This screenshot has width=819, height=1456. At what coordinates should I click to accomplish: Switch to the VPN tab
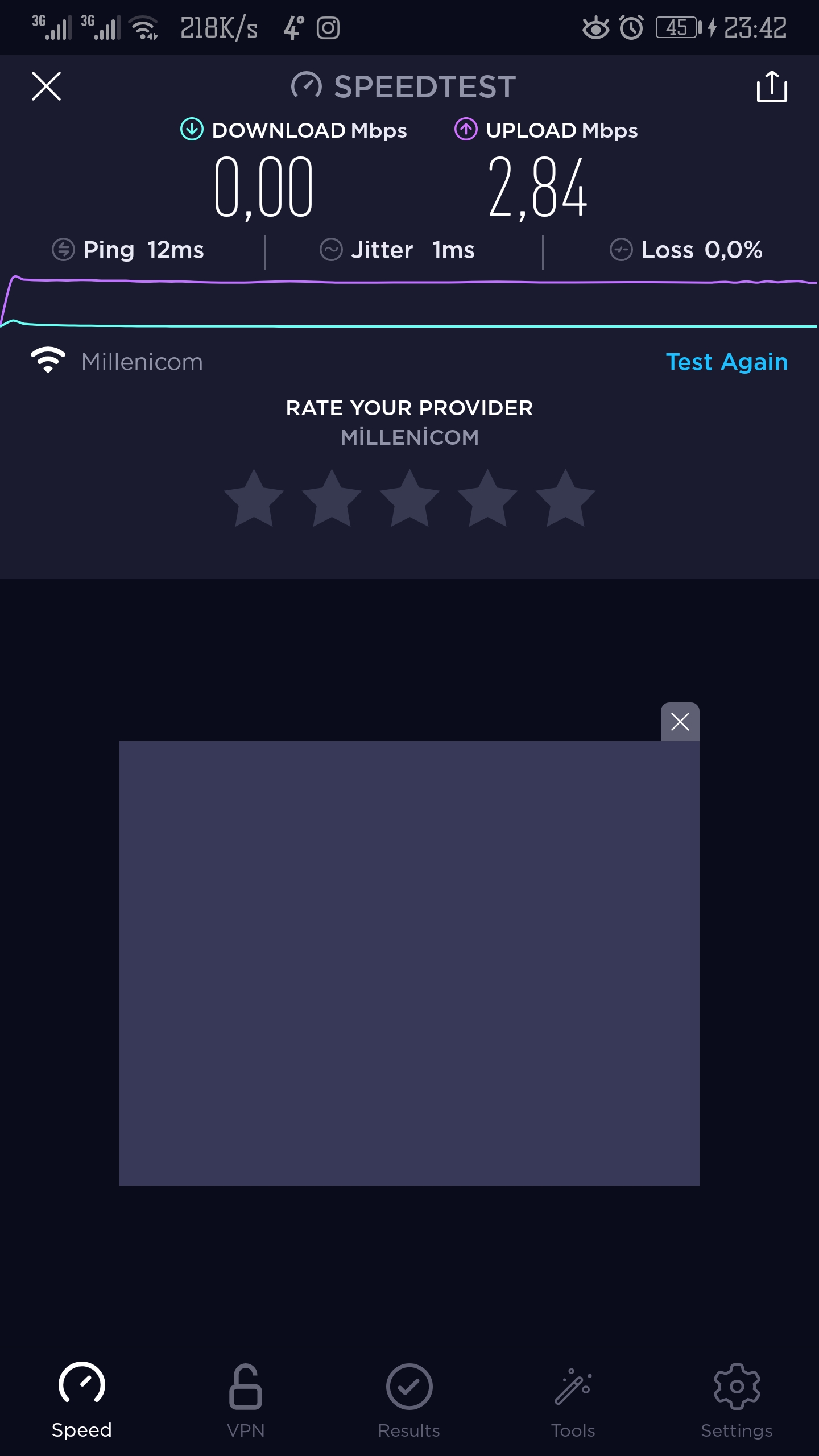(246, 1400)
